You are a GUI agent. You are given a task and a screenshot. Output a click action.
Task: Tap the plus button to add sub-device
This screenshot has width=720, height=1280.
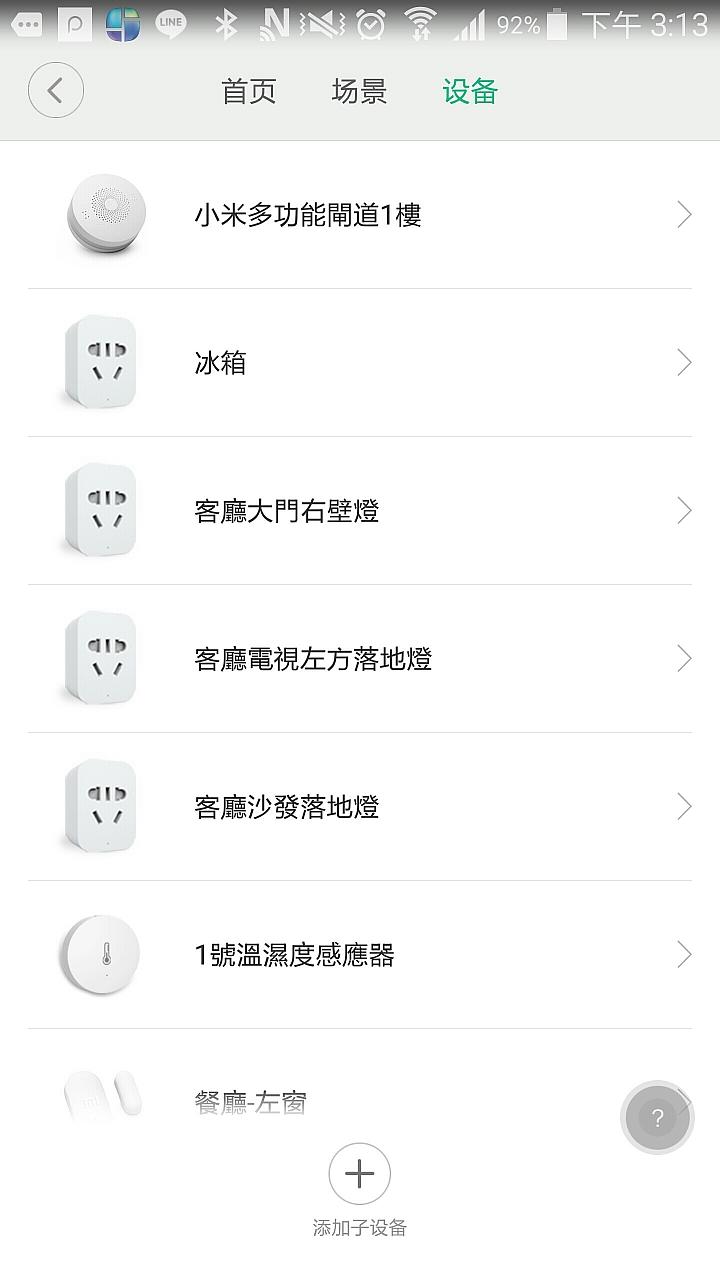click(x=359, y=1174)
